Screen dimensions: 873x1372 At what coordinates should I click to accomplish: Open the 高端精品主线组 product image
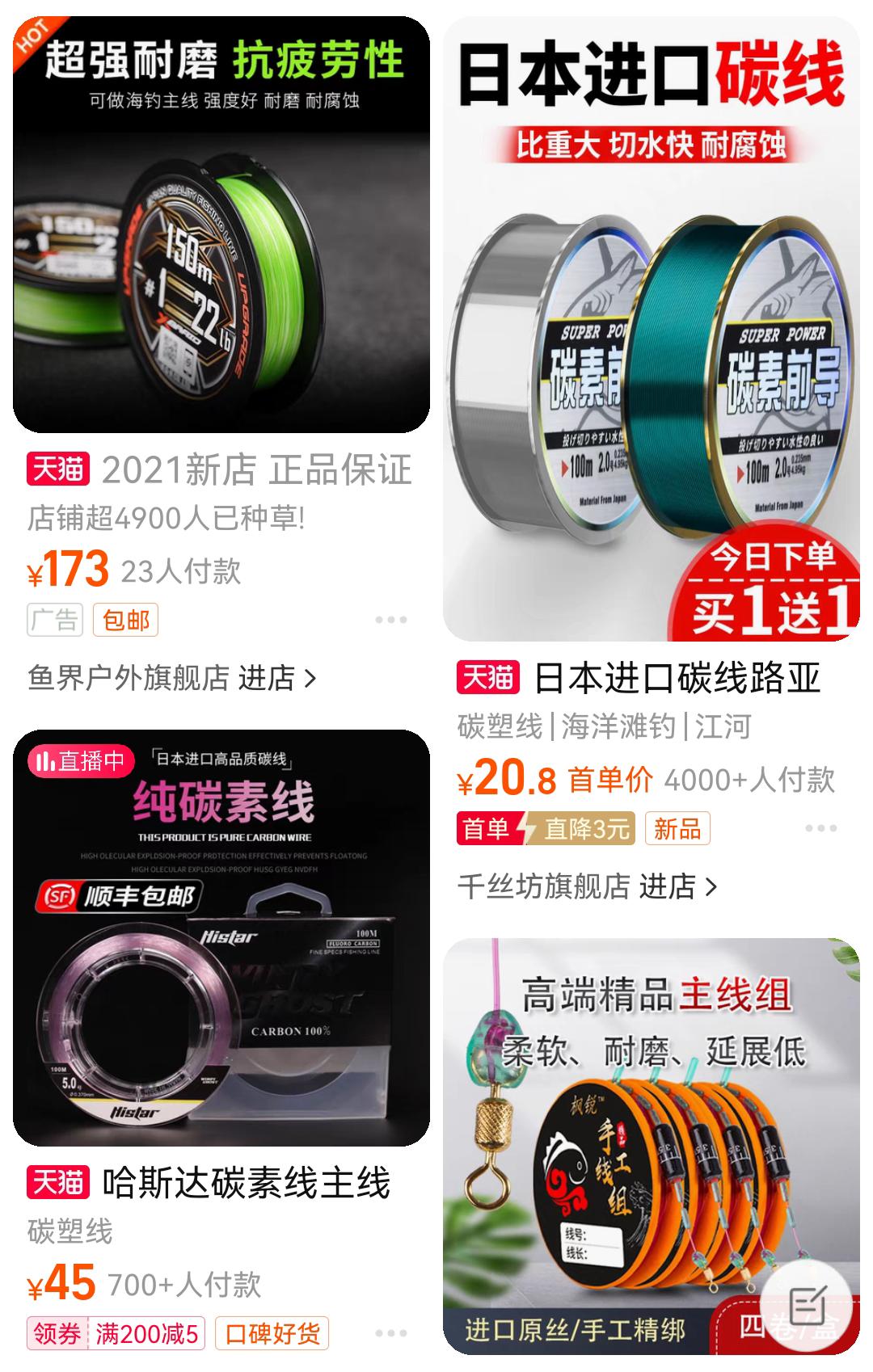651,1146
